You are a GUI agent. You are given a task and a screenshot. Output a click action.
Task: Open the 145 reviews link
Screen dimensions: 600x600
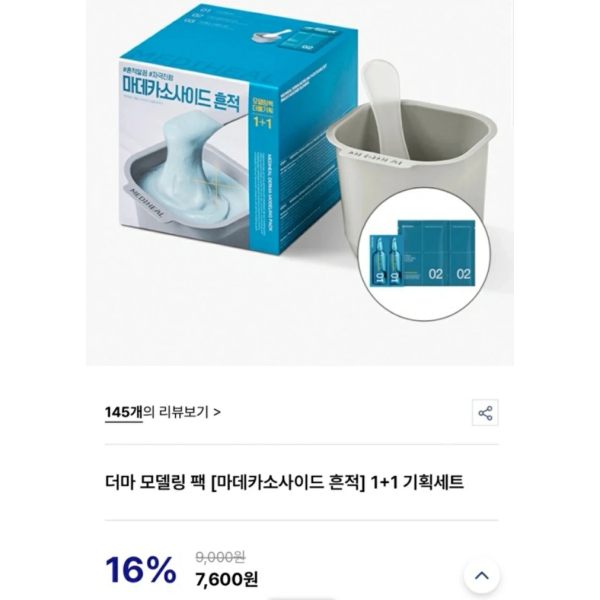pos(162,411)
